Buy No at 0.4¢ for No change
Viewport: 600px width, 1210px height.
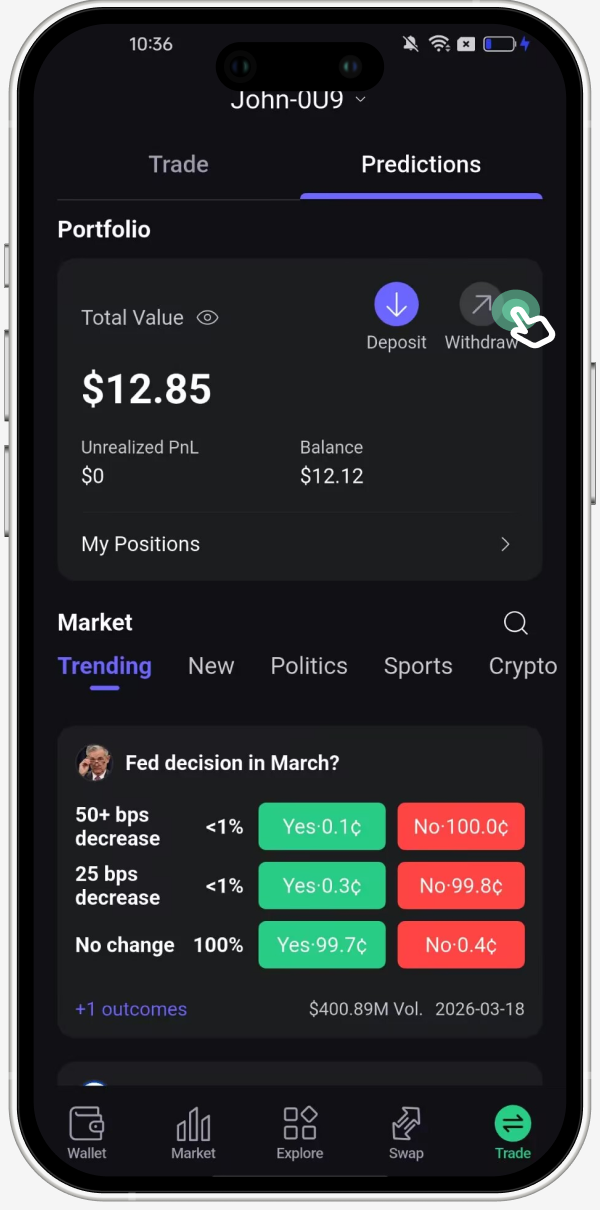(460, 945)
